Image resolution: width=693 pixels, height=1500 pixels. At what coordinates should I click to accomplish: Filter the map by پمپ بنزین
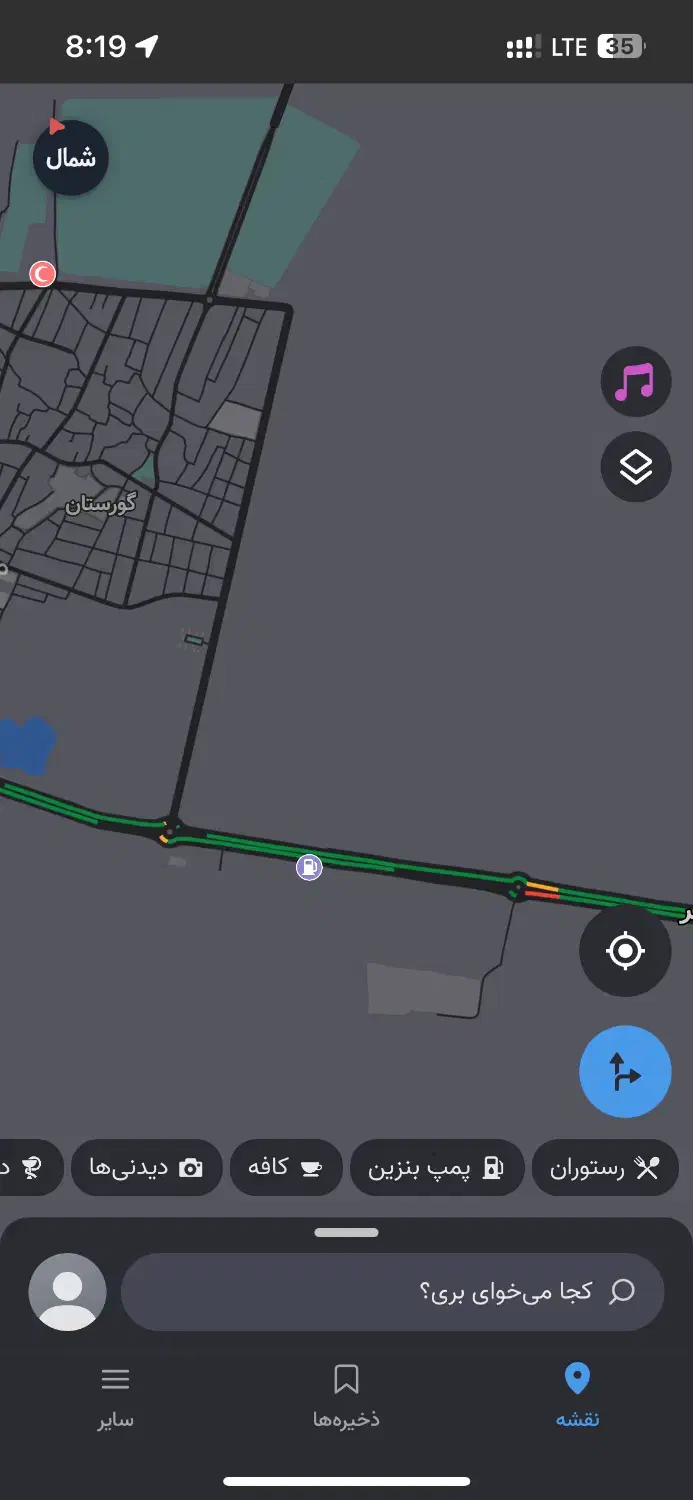437,1168
